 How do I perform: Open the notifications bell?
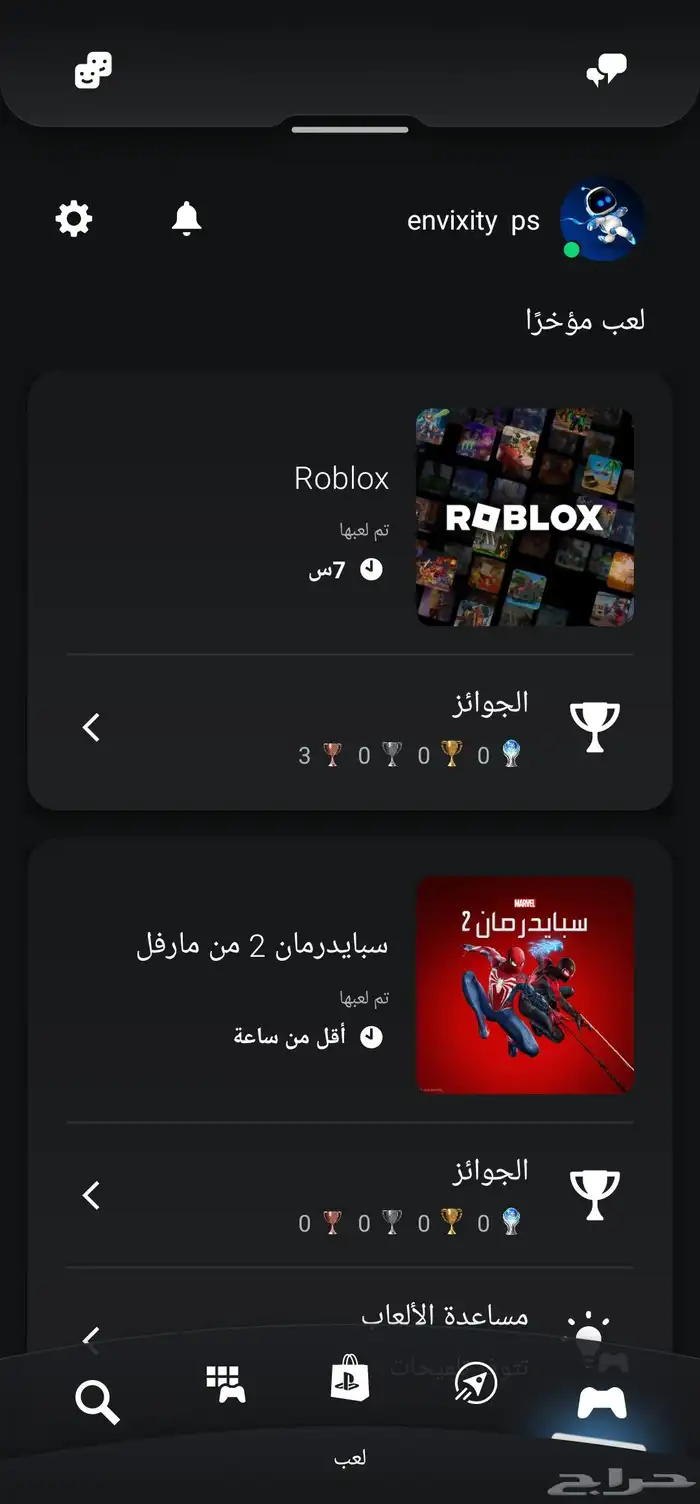186,218
